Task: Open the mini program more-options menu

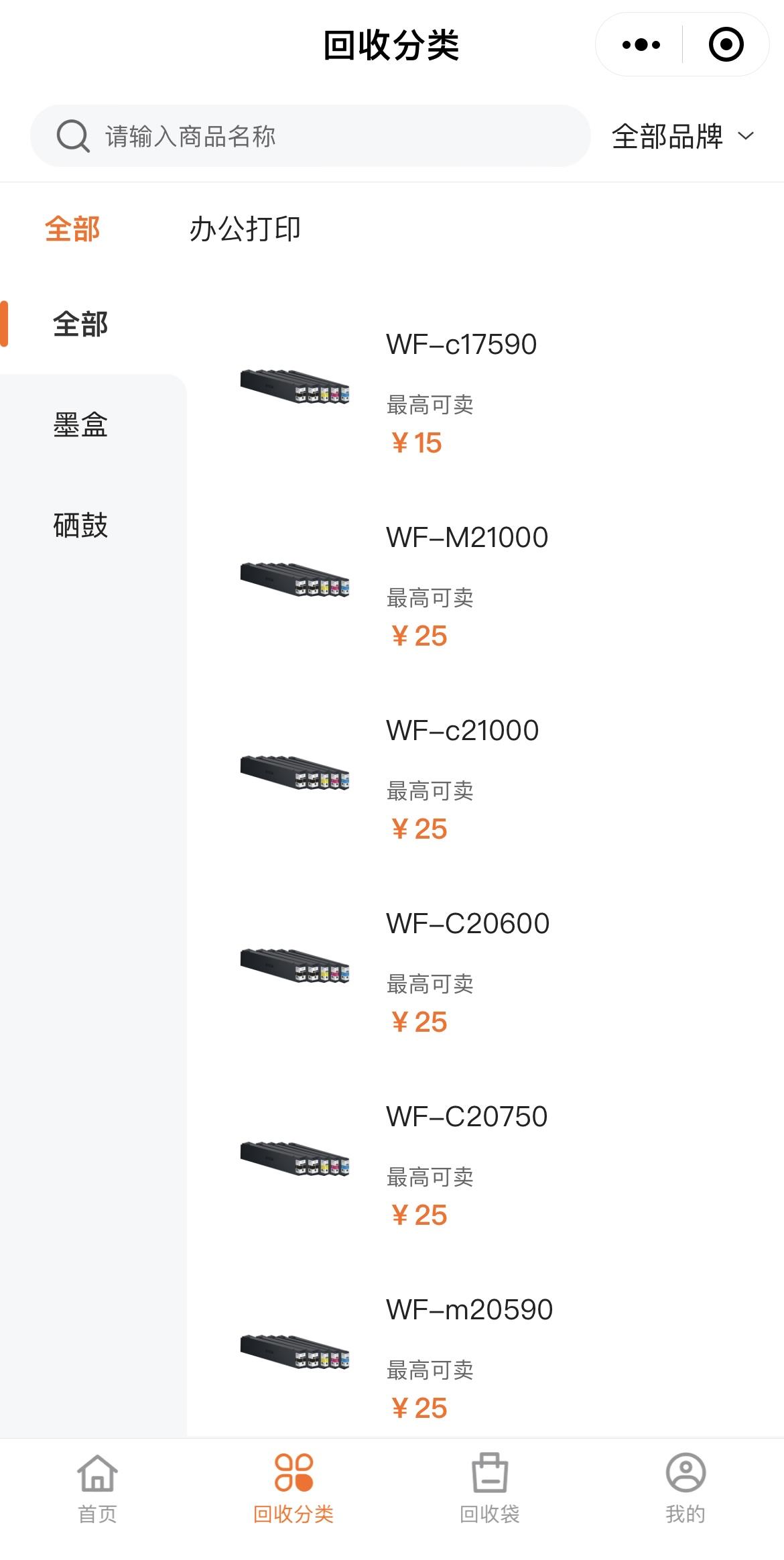Action: (641, 45)
